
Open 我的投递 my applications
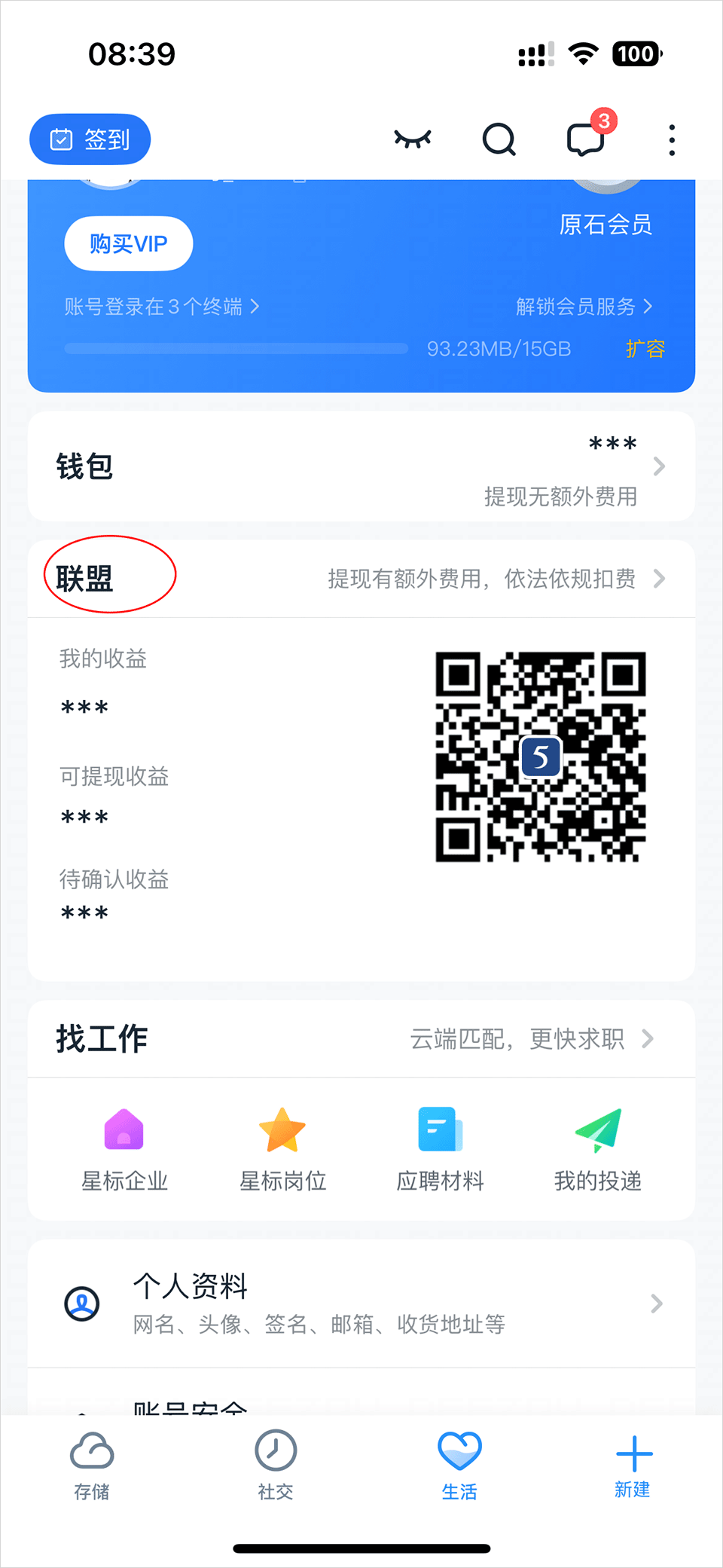(x=598, y=1149)
